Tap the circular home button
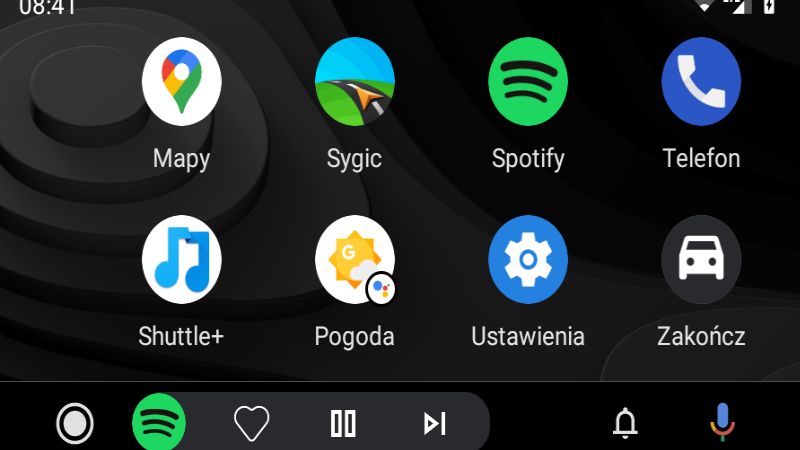The height and width of the screenshot is (450, 800). point(74,424)
